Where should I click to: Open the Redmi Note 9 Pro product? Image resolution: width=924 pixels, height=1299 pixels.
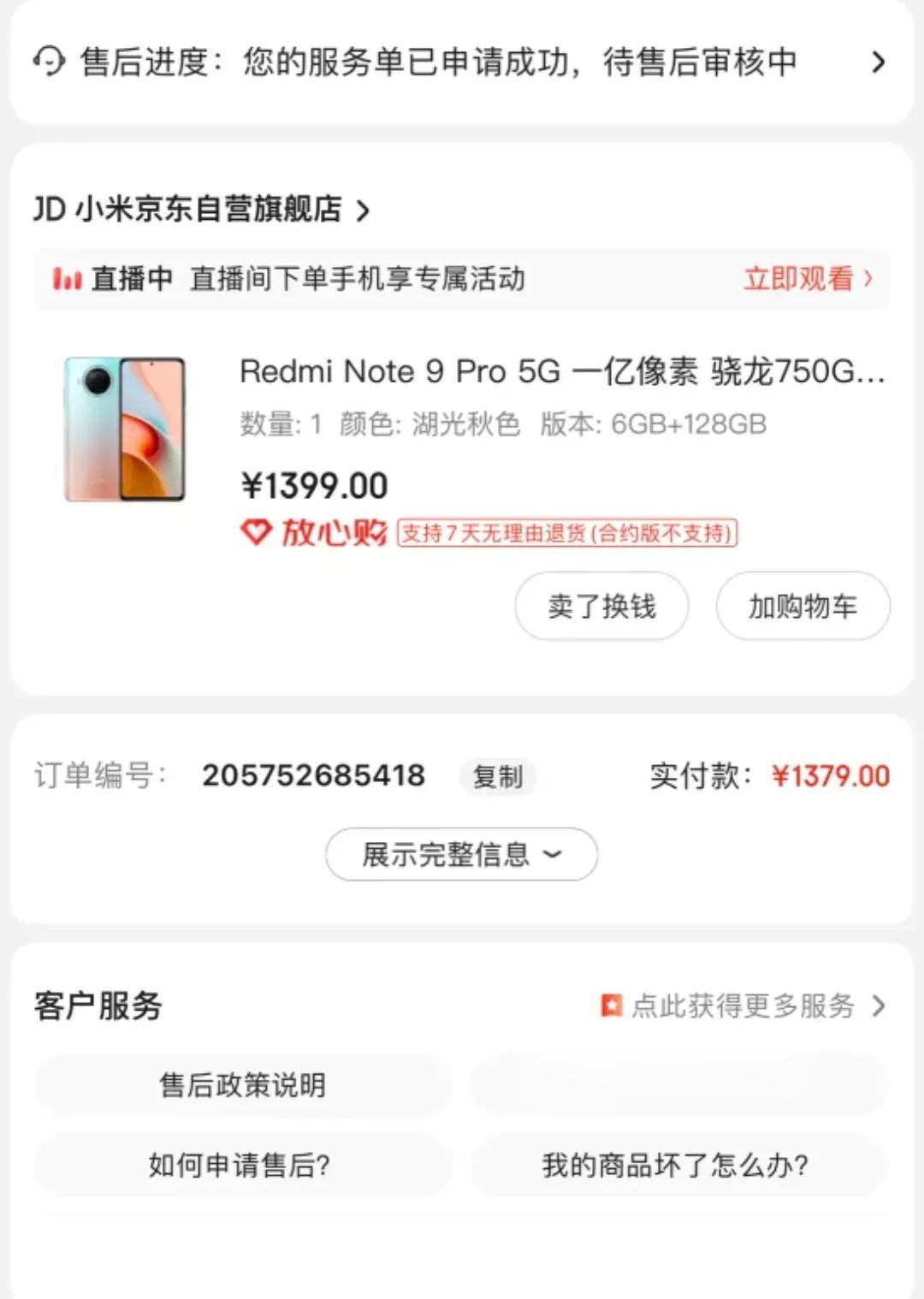[x=560, y=372]
